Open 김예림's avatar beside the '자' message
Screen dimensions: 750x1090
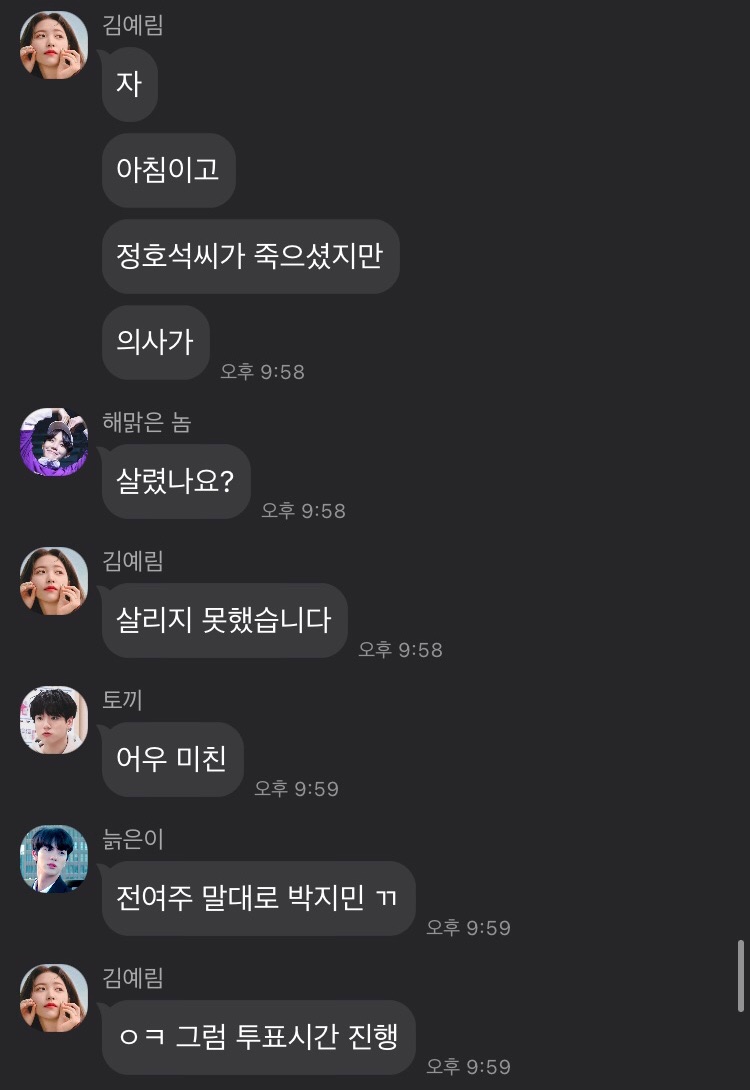tap(54, 45)
